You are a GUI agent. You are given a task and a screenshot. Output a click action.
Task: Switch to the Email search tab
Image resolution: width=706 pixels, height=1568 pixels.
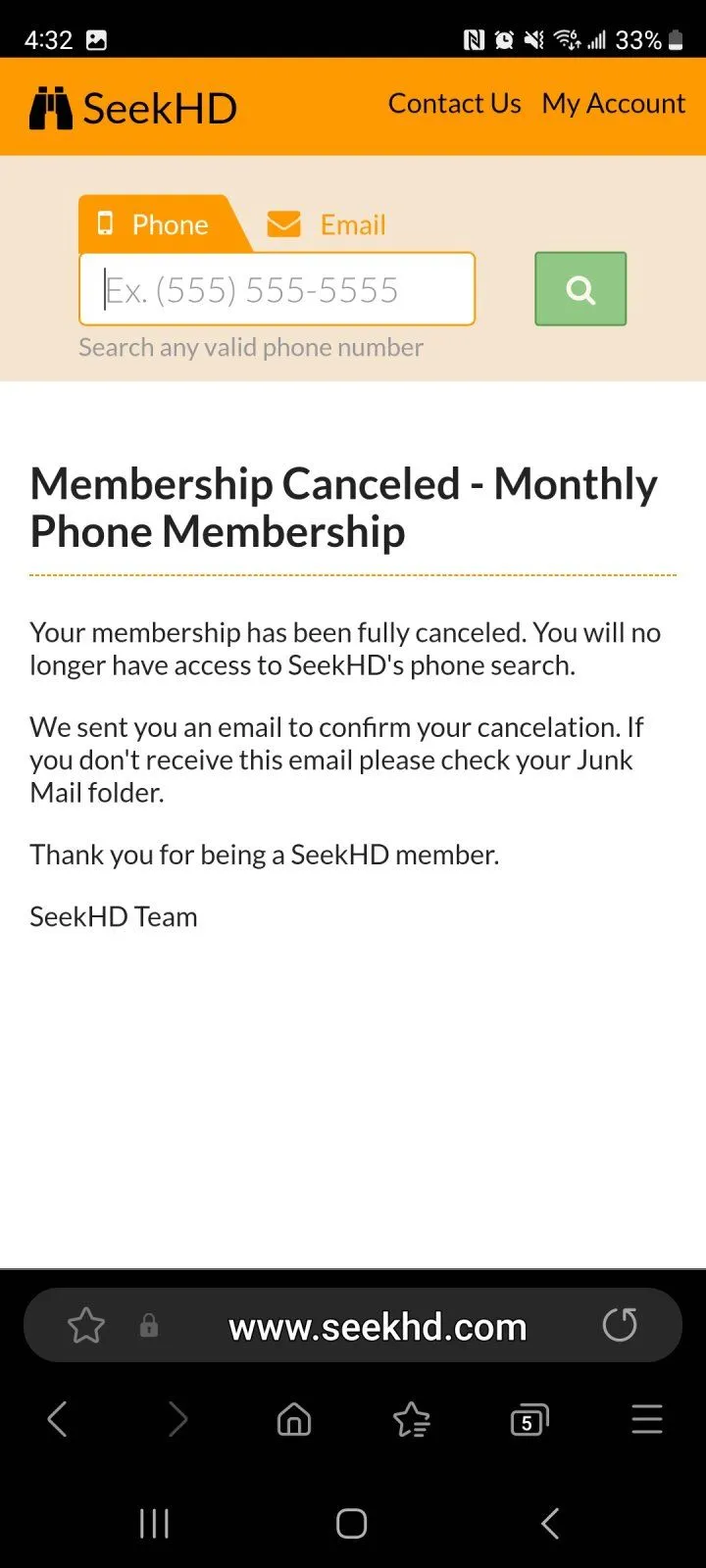point(328,225)
